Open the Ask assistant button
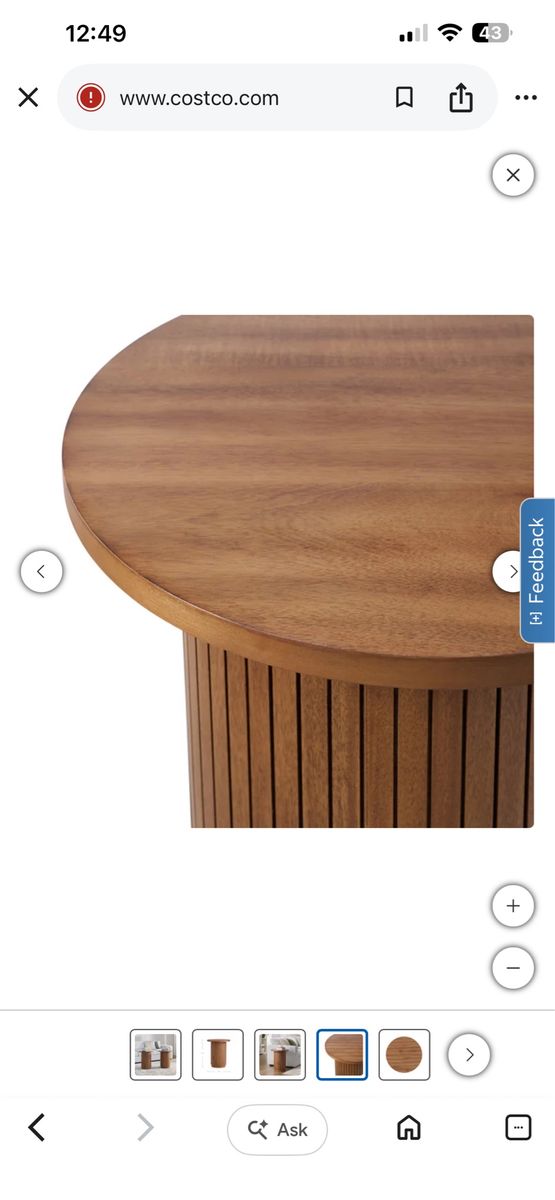Viewport: 555px width, 1200px height. [x=277, y=1129]
